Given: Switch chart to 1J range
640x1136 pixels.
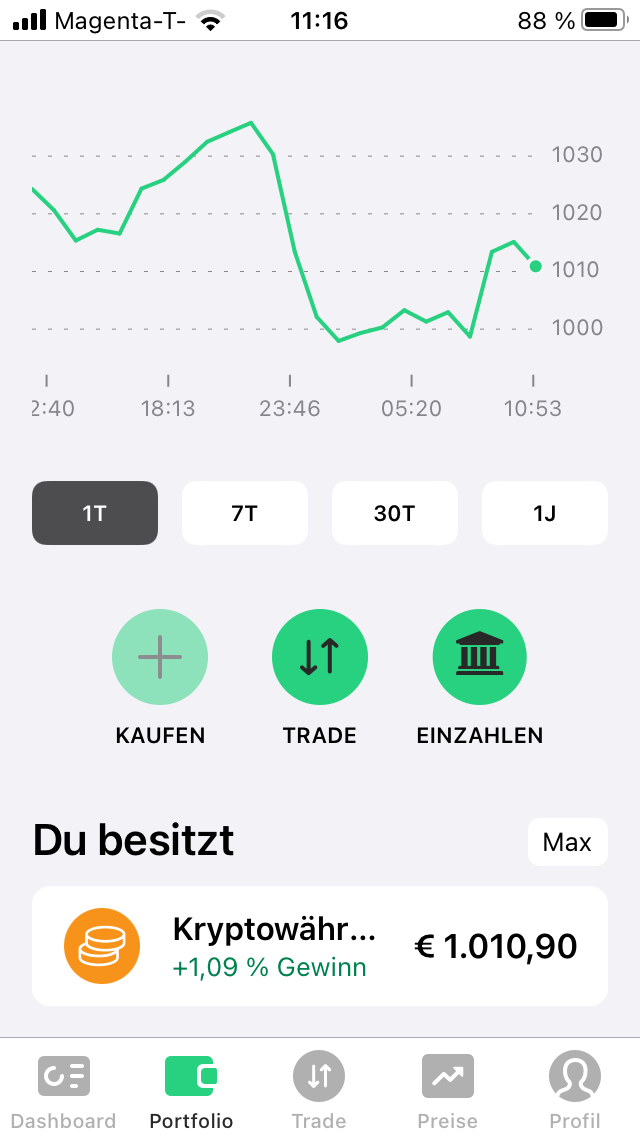Looking at the screenshot, I should (x=545, y=513).
